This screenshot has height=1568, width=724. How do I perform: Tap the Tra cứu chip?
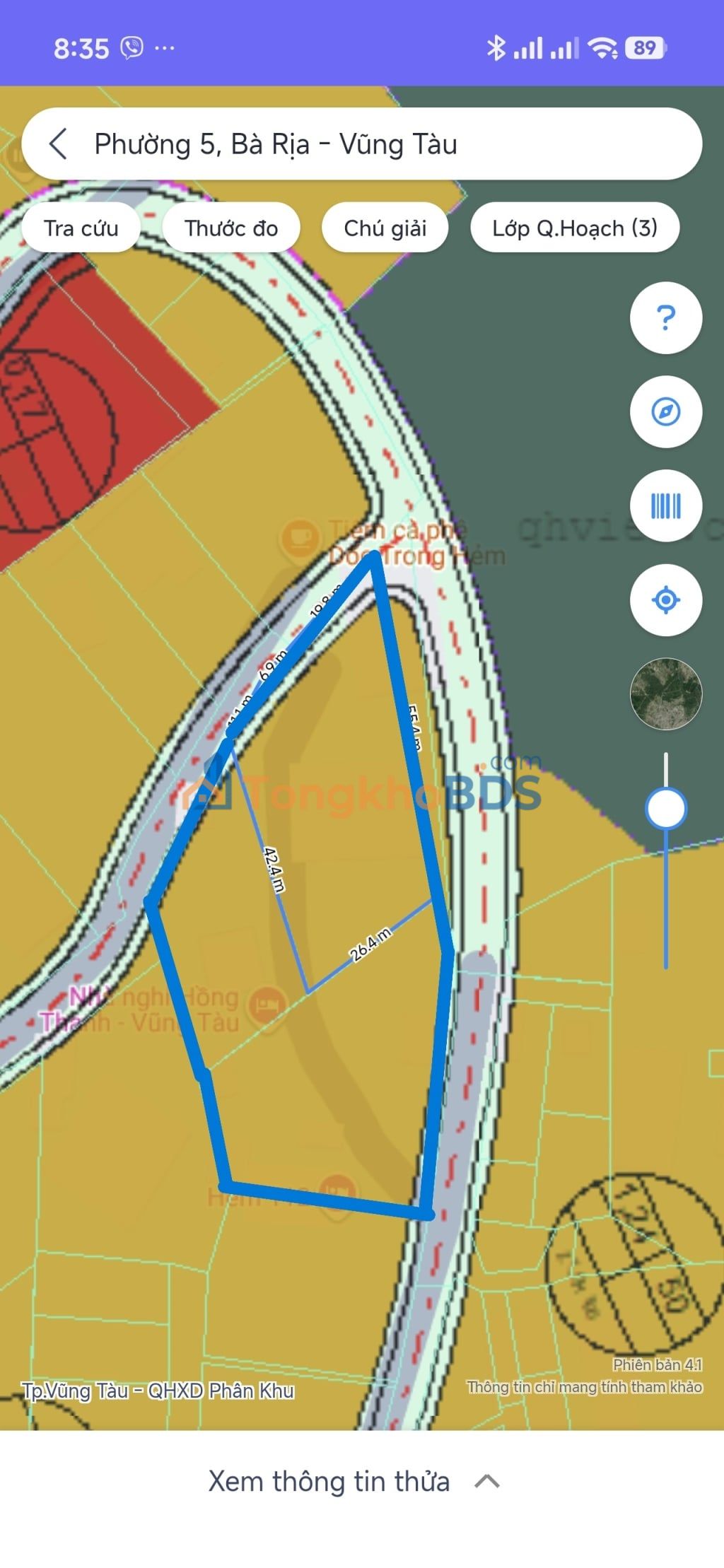[81, 228]
